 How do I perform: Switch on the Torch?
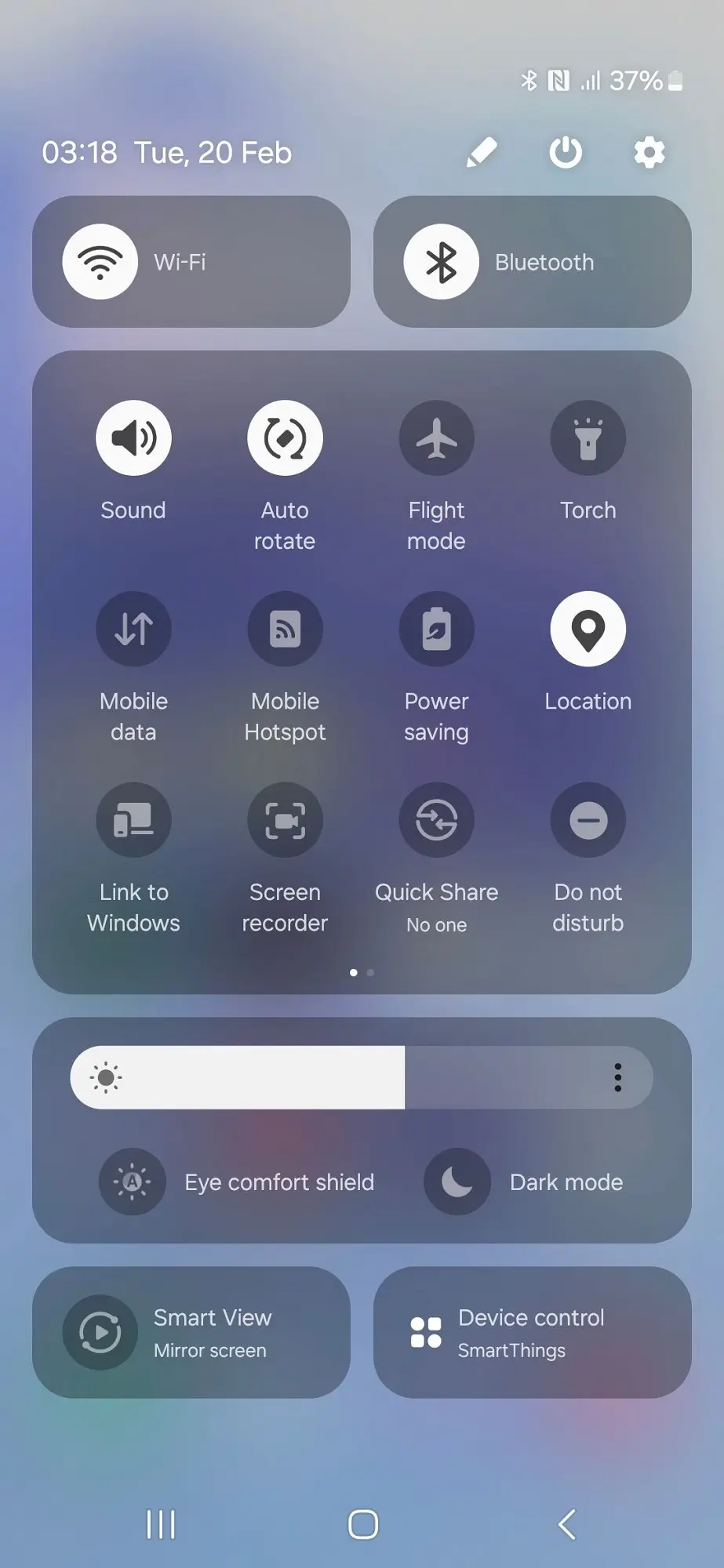[588, 438]
